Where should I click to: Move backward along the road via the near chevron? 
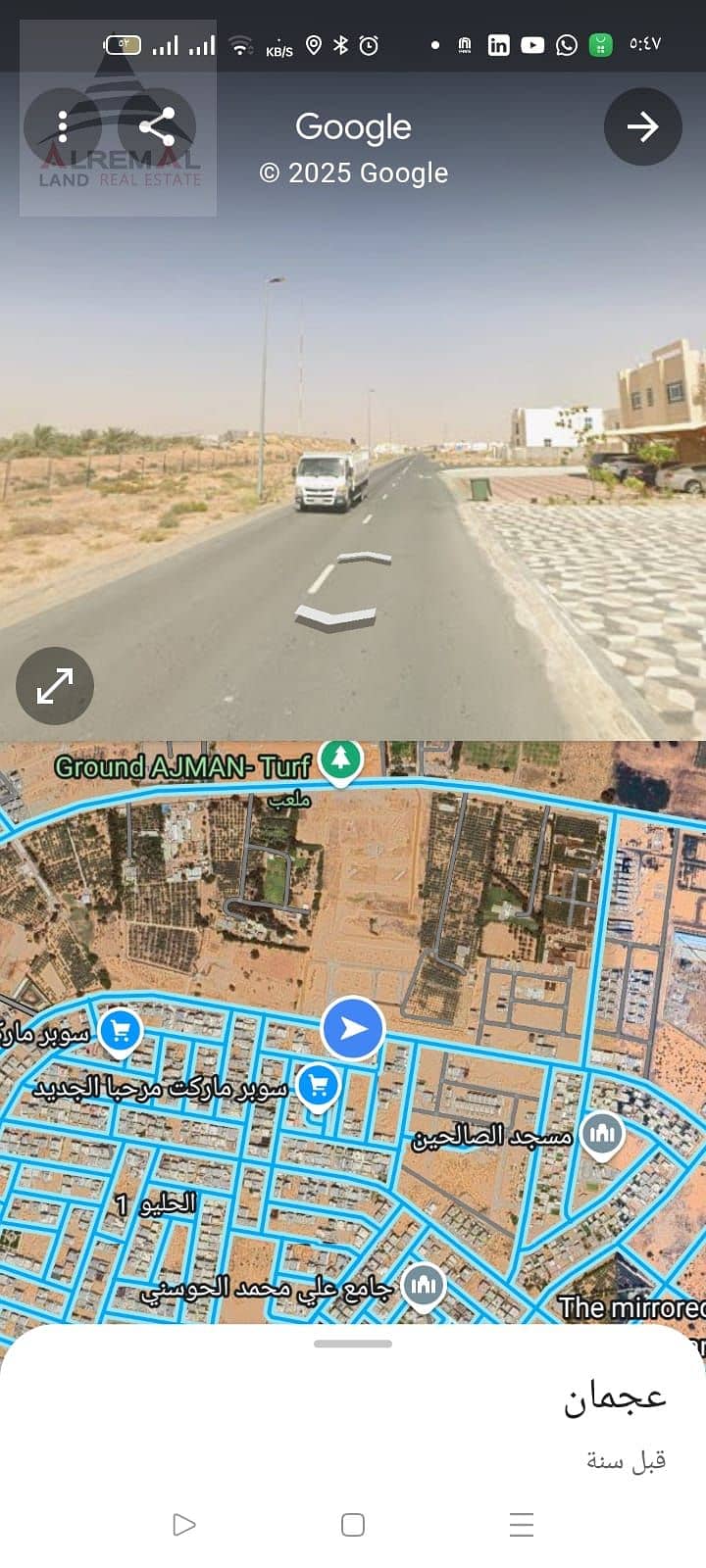[x=336, y=617]
